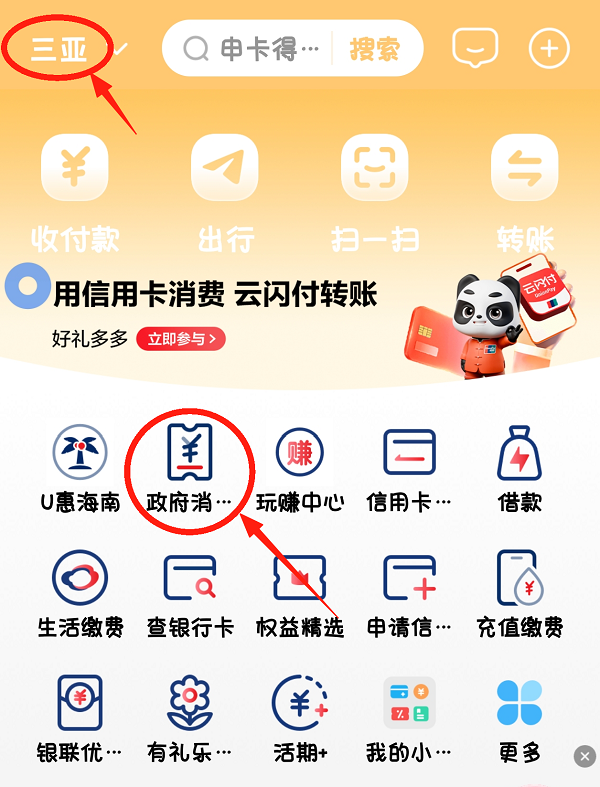Tap 立即参与 on the credit card banner

point(181,339)
